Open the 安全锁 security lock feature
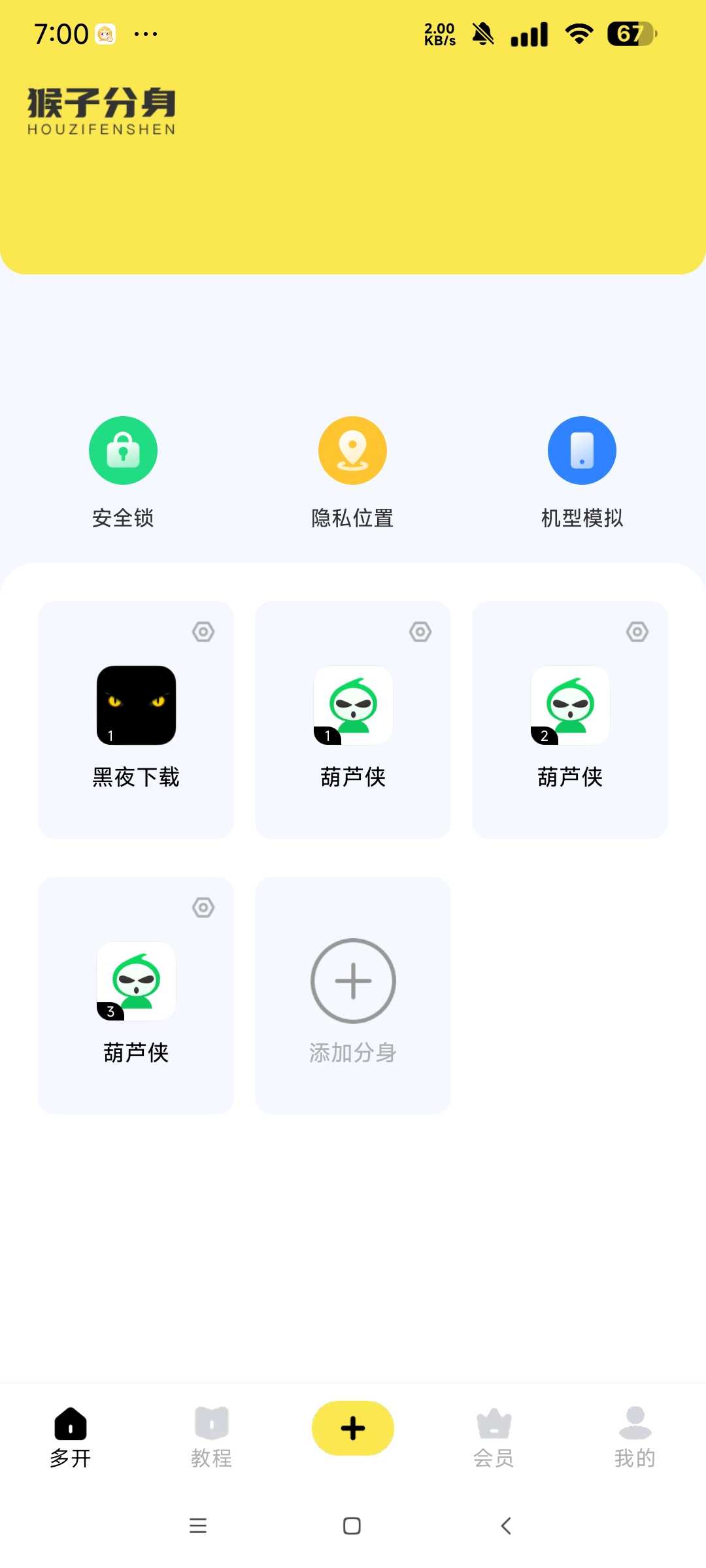This screenshot has height=1568, width=706. [x=123, y=451]
